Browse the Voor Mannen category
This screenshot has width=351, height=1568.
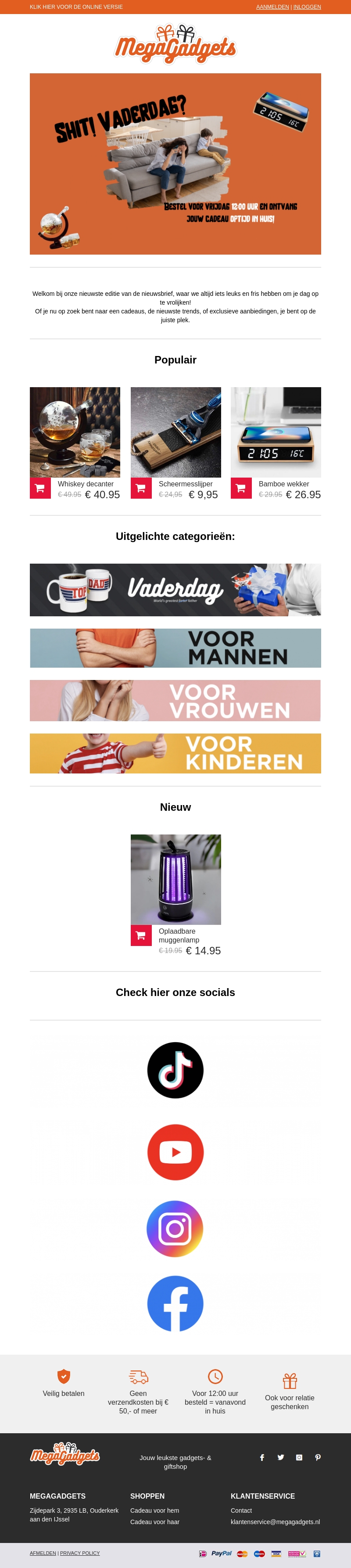[x=175, y=648]
